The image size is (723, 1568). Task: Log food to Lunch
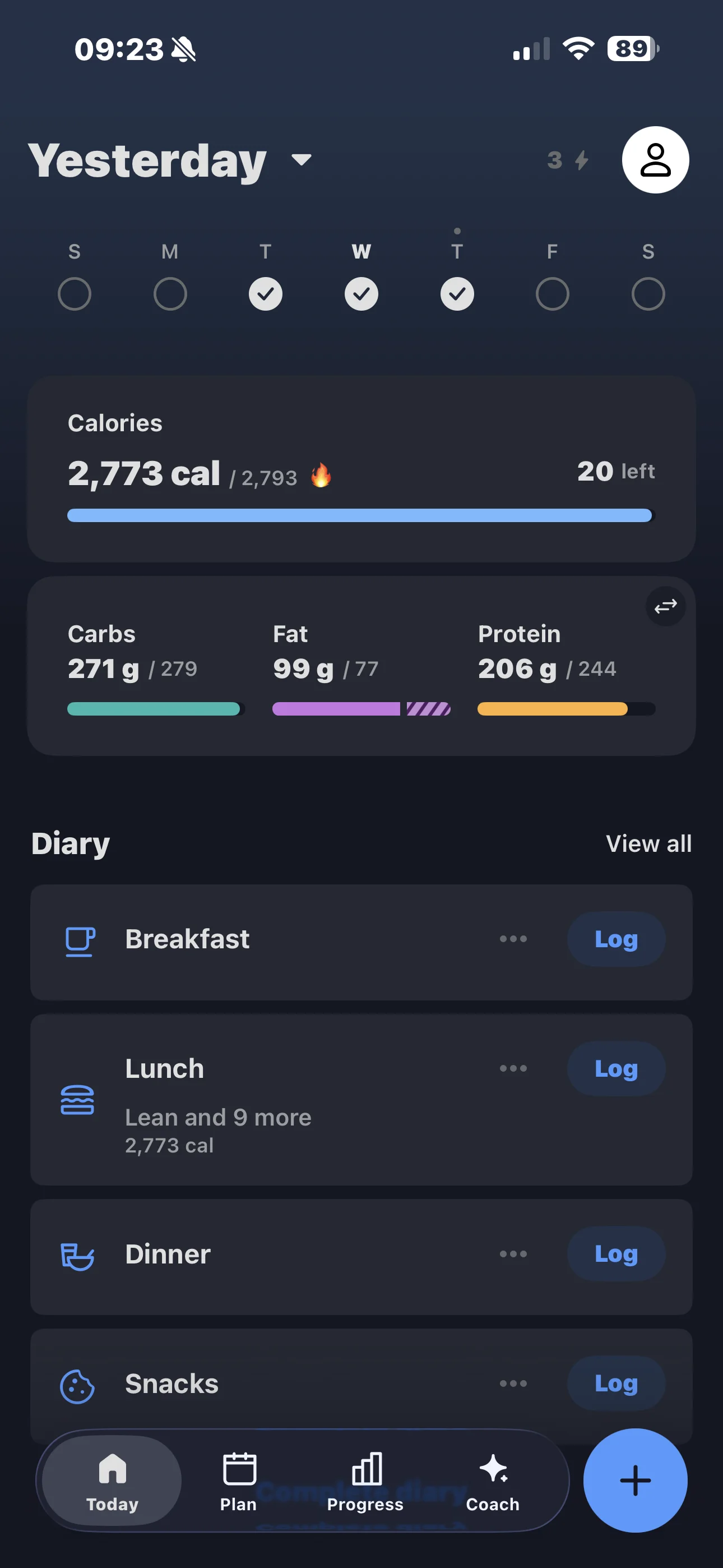point(616,1068)
